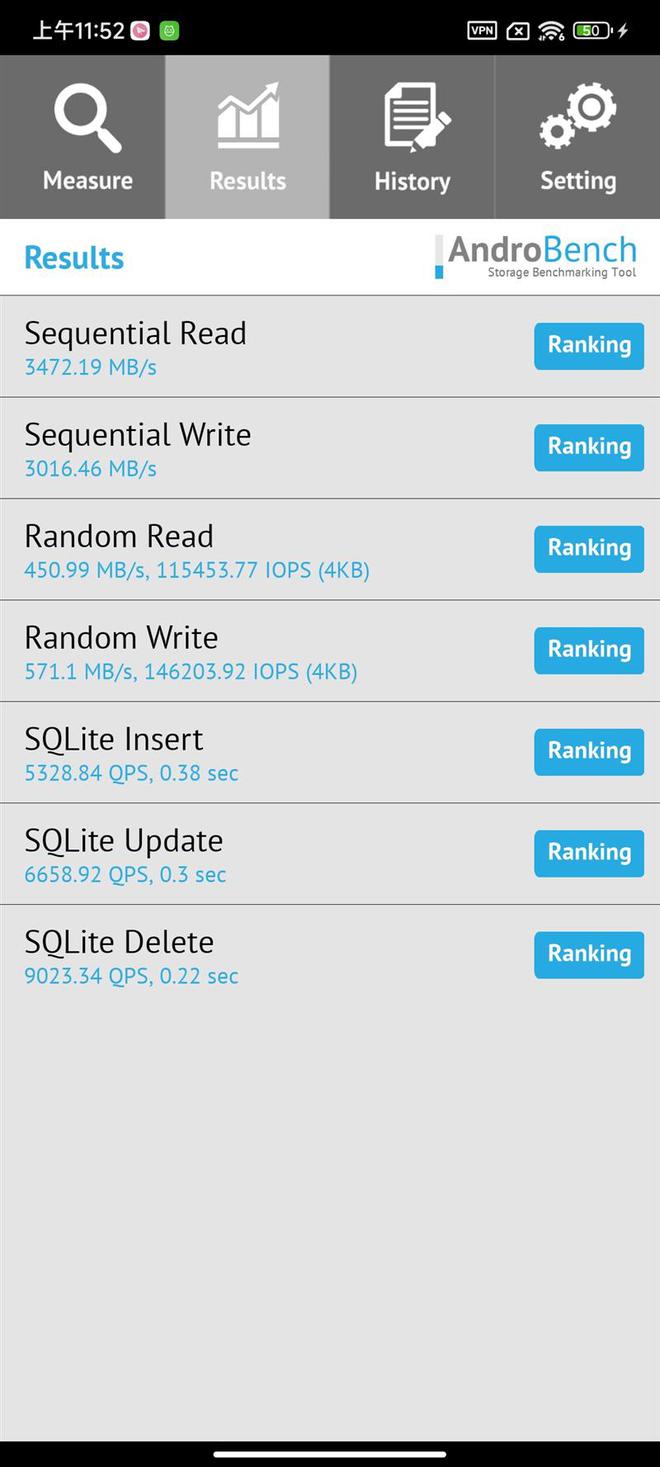The width and height of the screenshot is (660, 1467).
Task: View Ranking for SQLite Delete
Action: click(588, 955)
